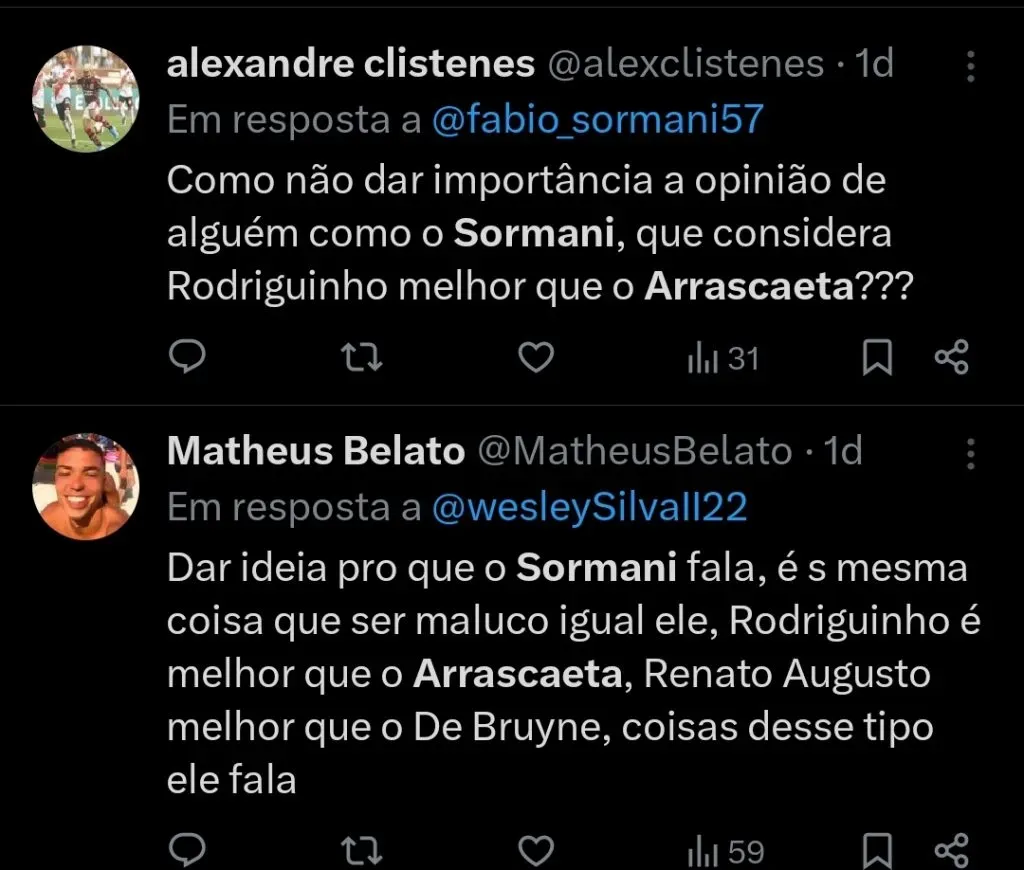Image resolution: width=1024 pixels, height=870 pixels.
Task: Bookmark Matheus Belato's tweet
Action: pos(877,851)
